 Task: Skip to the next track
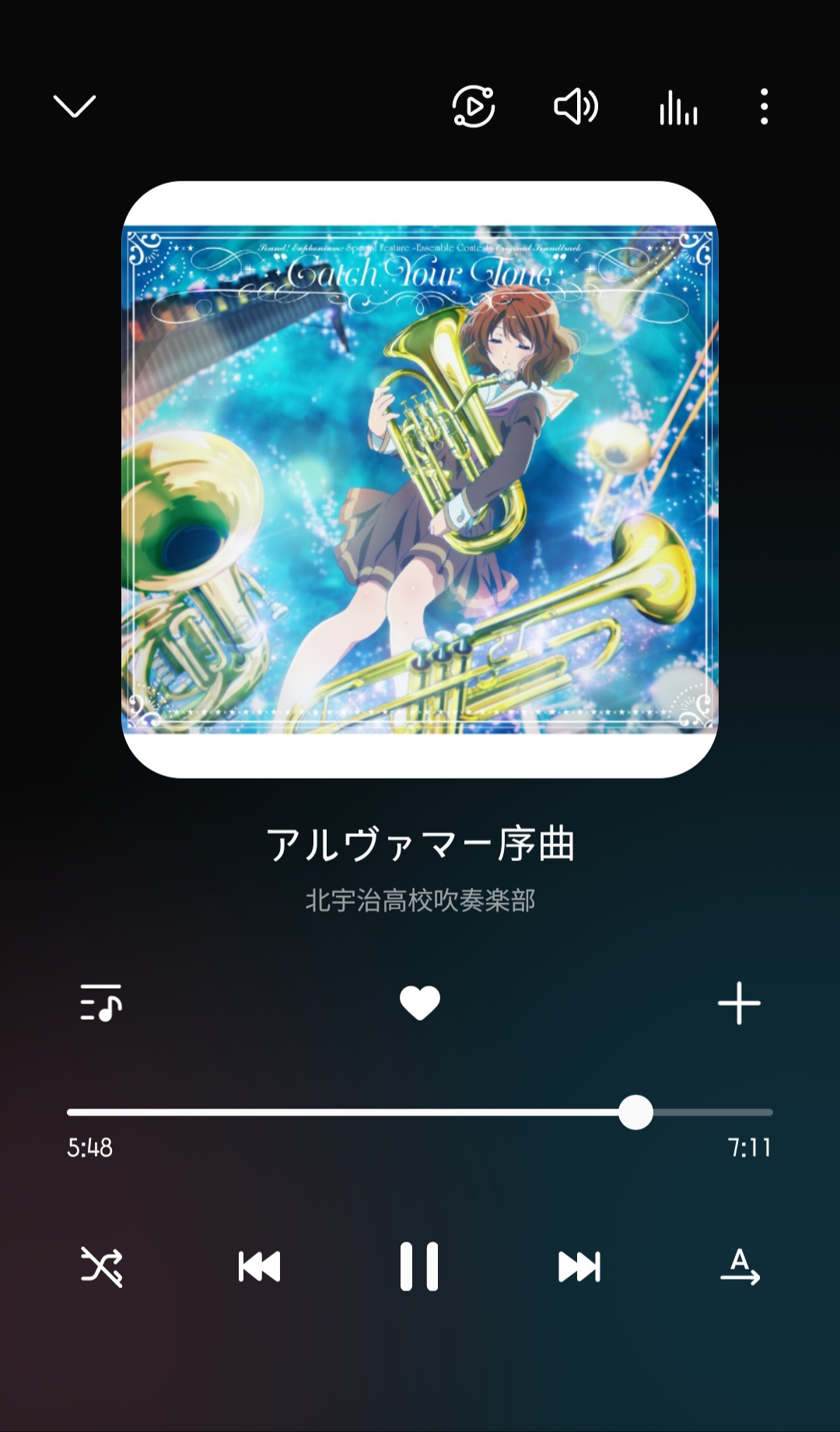(x=579, y=1266)
